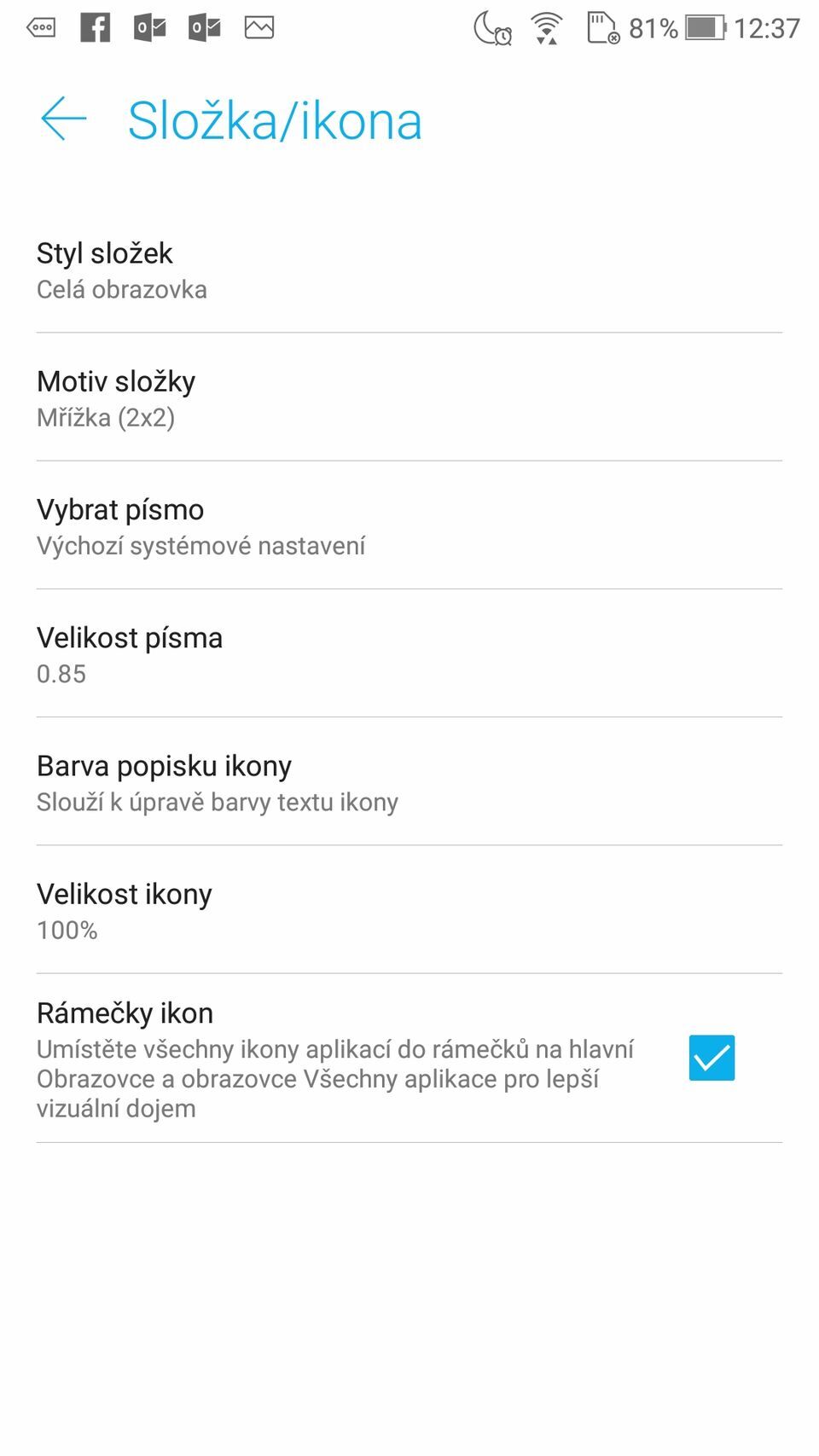Tap the missing SD card icon
Viewport: 819px width, 1456px height.
tap(601, 28)
